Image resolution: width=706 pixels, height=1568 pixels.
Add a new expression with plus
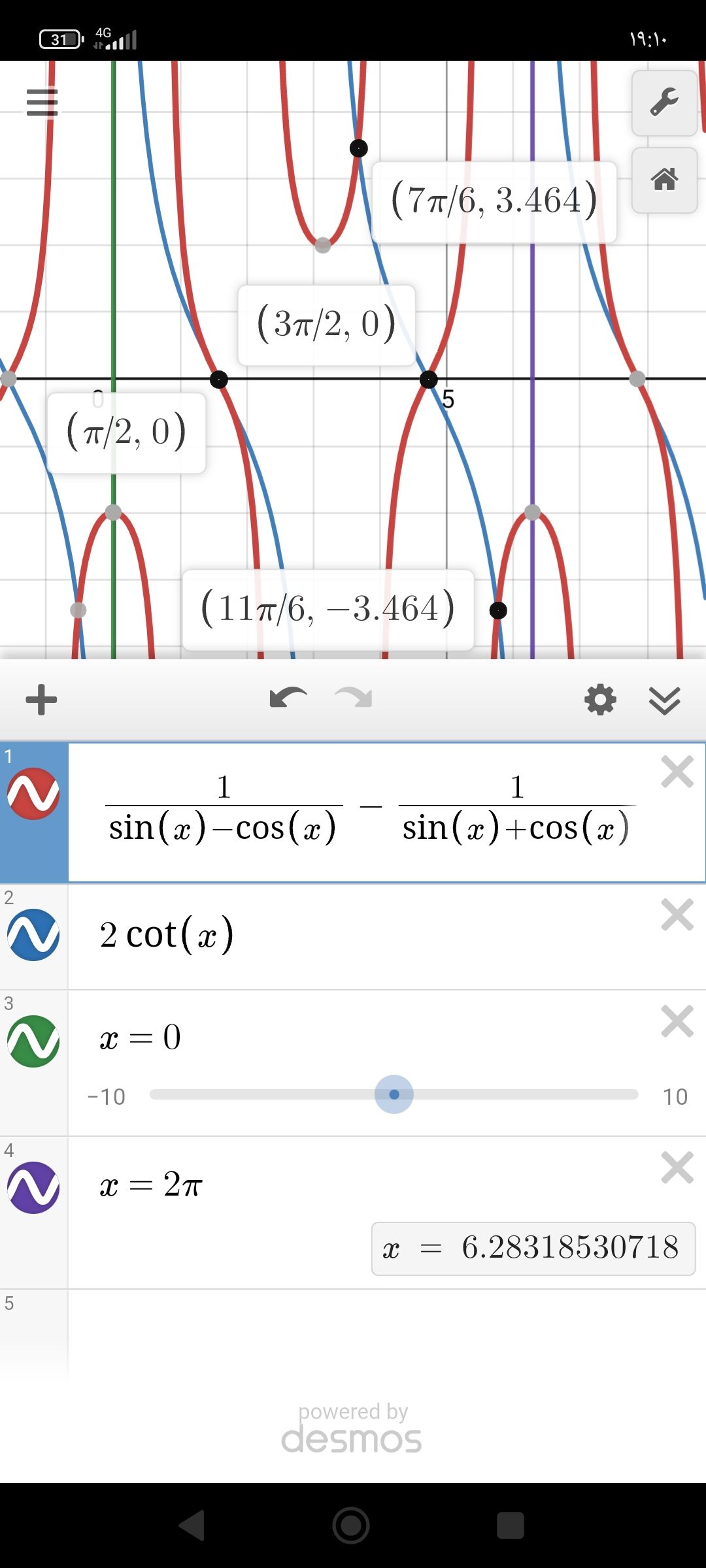[41, 700]
